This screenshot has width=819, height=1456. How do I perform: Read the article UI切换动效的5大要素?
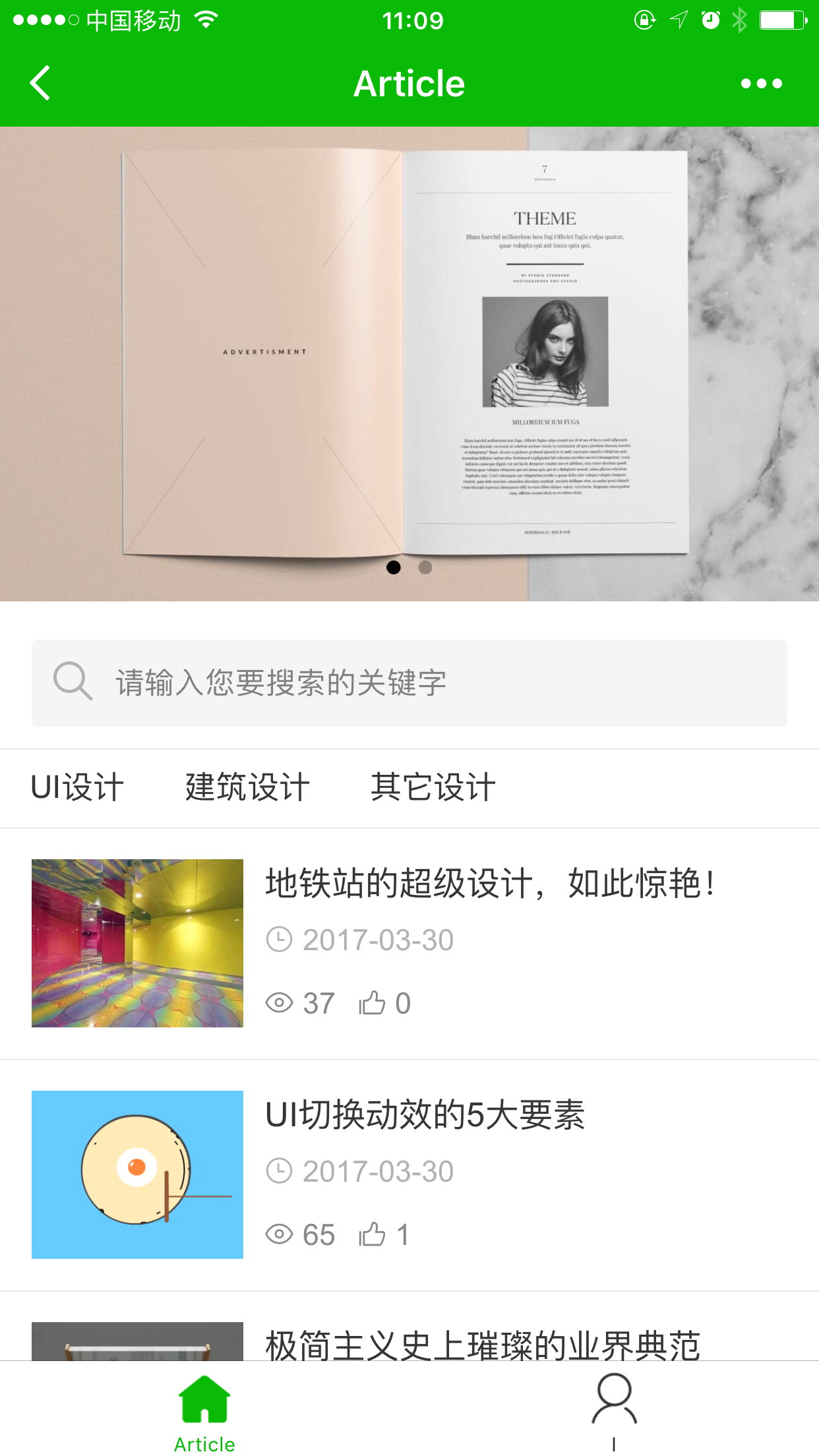click(x=425, y=1115)
